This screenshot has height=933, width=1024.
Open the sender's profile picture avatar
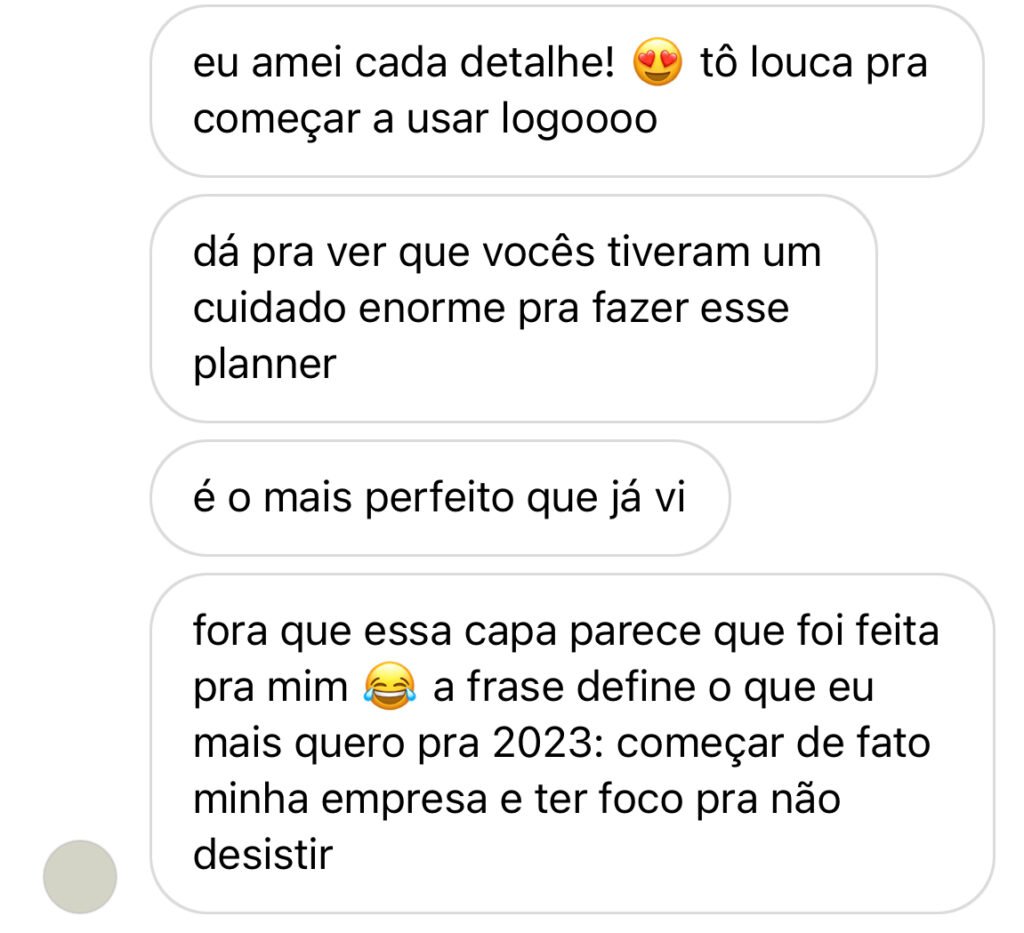[x=80, y=876]
